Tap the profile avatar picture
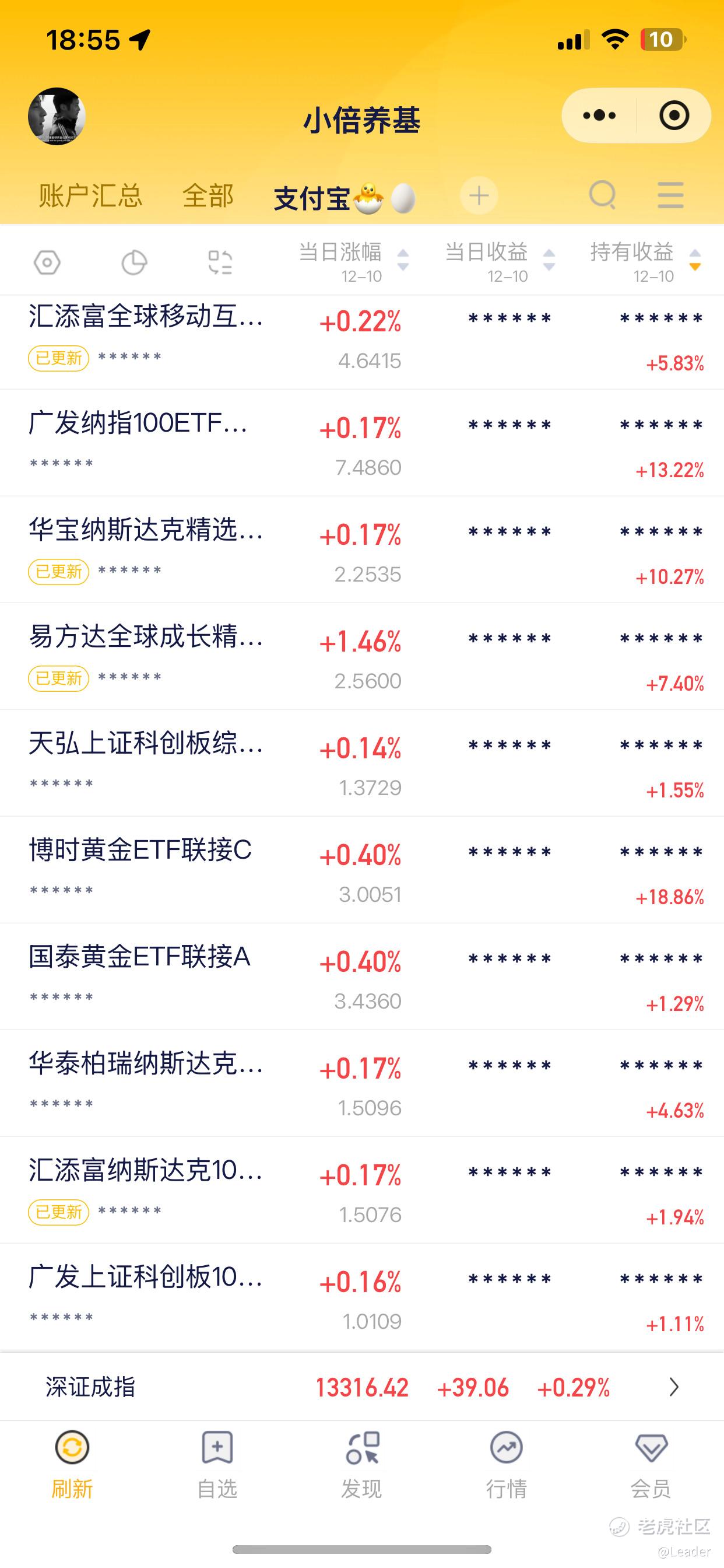Image resolution: width=724 pixels, height=1568 pixels. 57,116
